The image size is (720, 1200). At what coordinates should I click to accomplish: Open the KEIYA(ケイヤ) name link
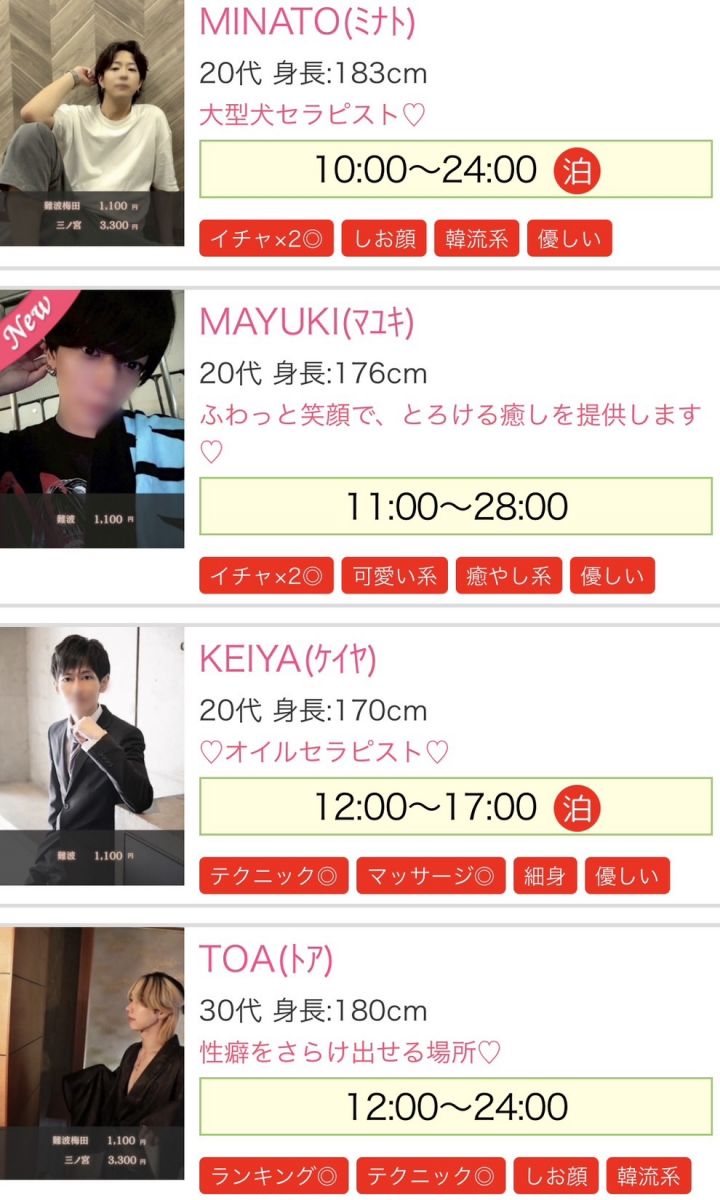tap(288, 659)
